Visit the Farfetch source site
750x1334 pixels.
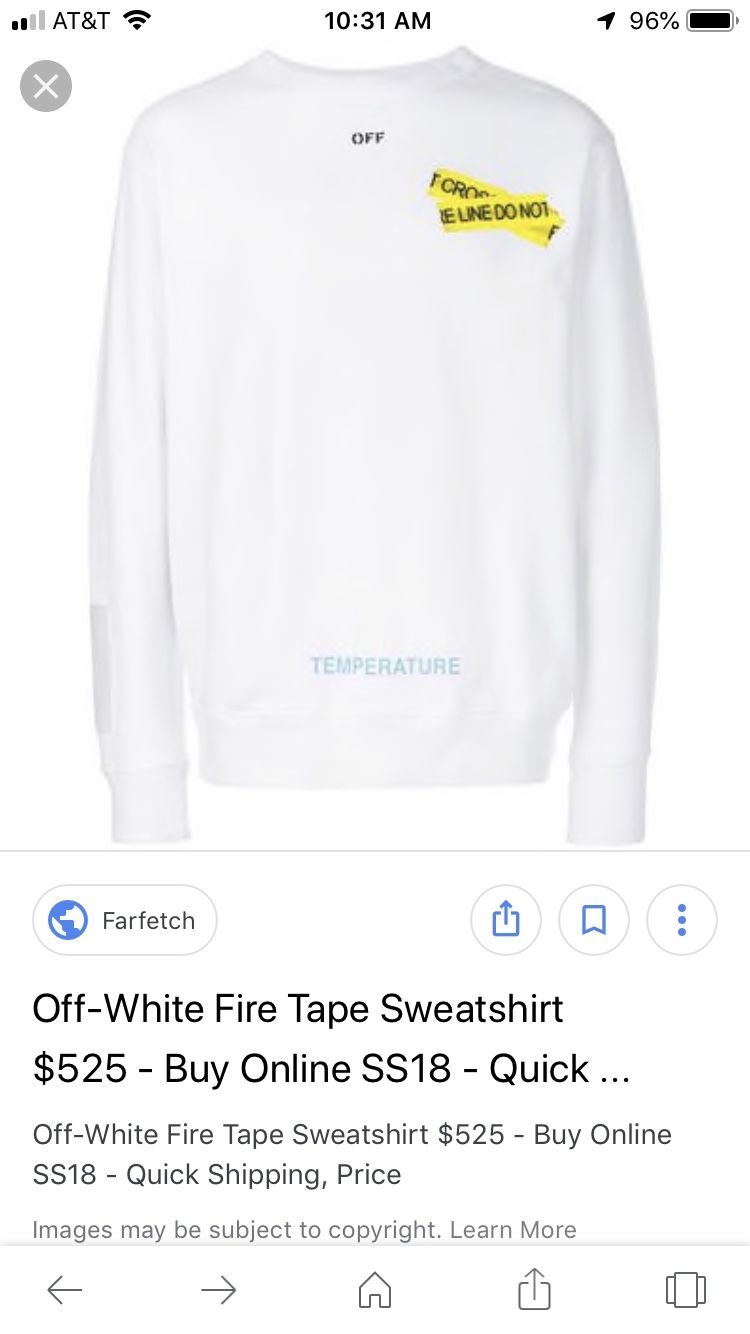125,920
